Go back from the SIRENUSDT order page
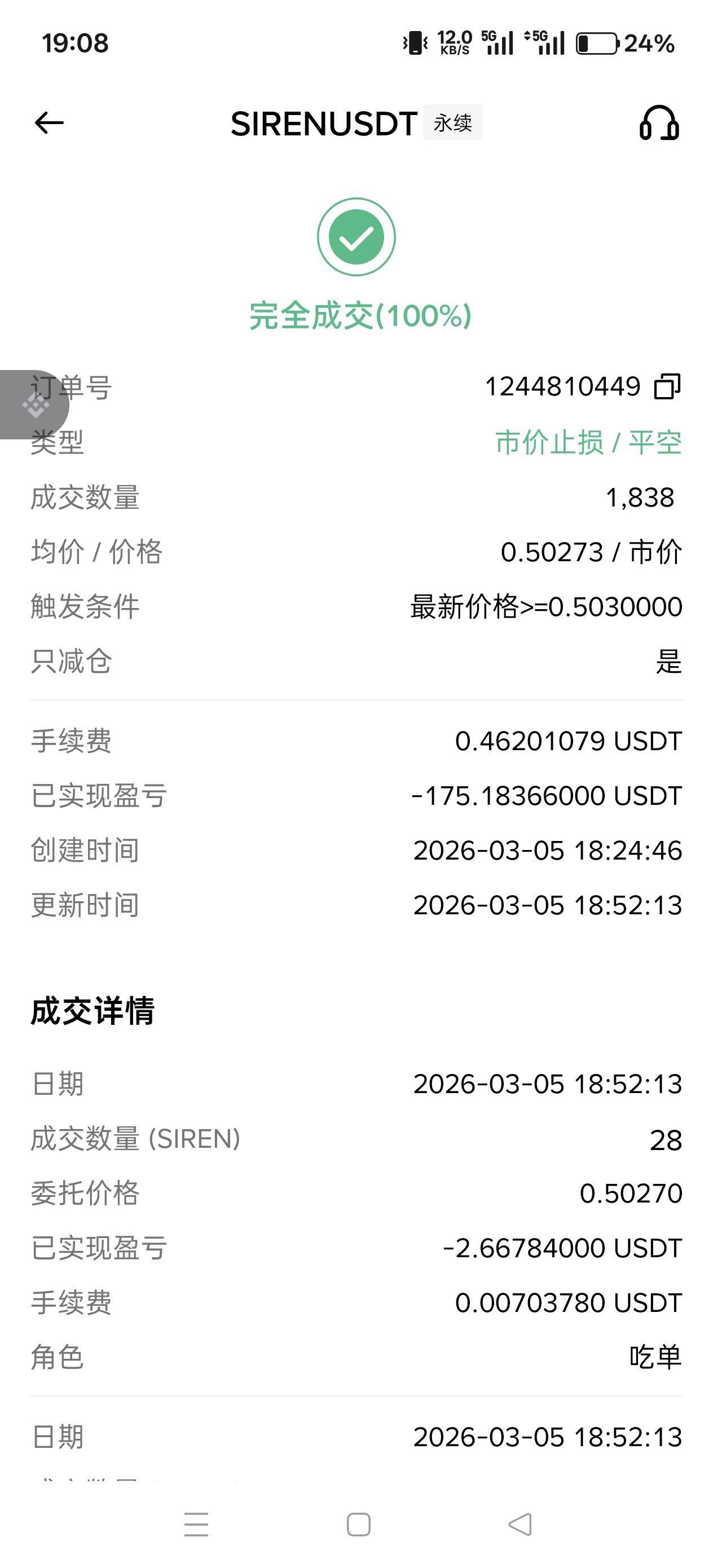Image resolution: width=713 pixels, height=1568 pixels. [x=49, y=123]
